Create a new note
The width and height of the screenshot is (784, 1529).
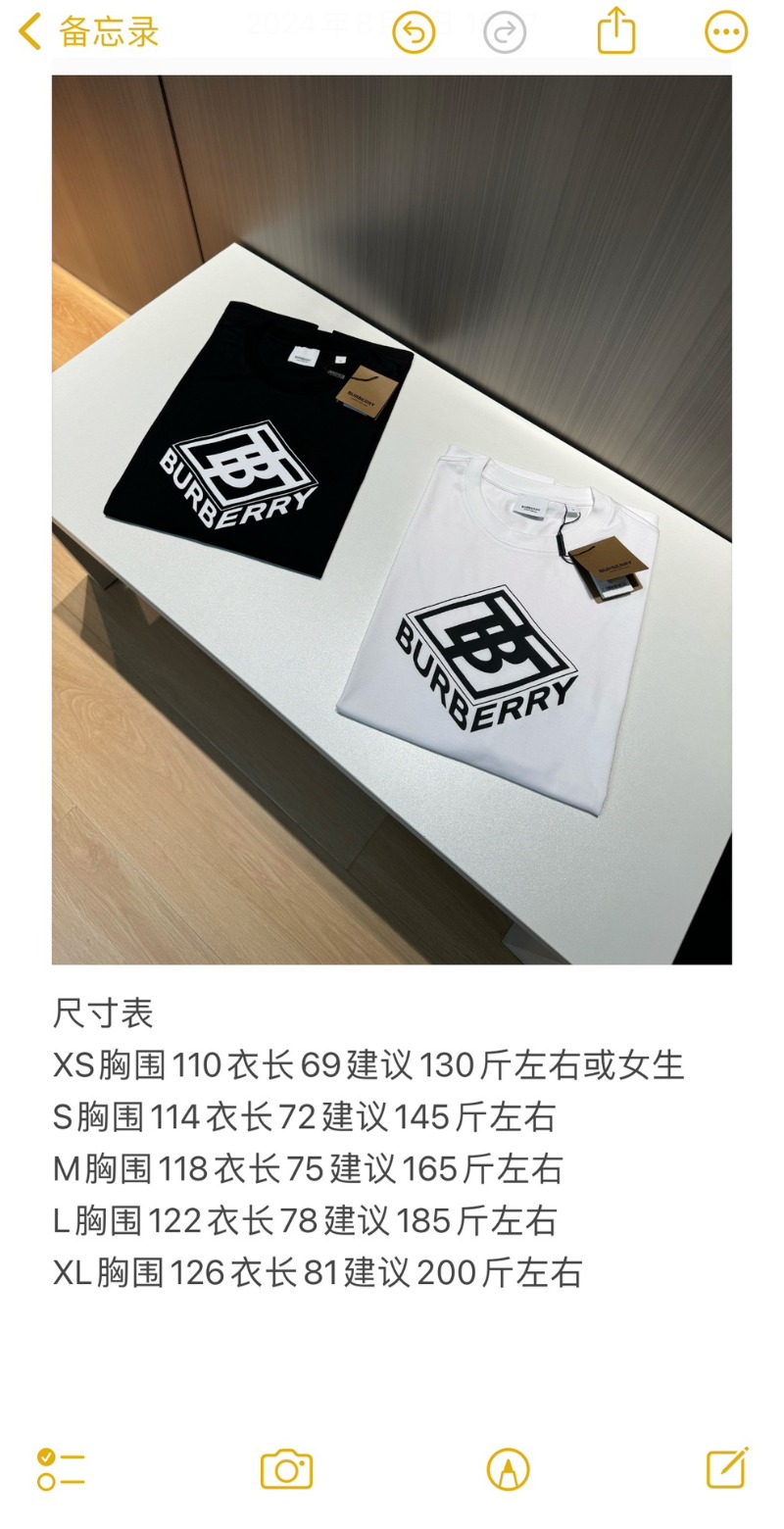pyautogui.click(x=727, y=1467)
